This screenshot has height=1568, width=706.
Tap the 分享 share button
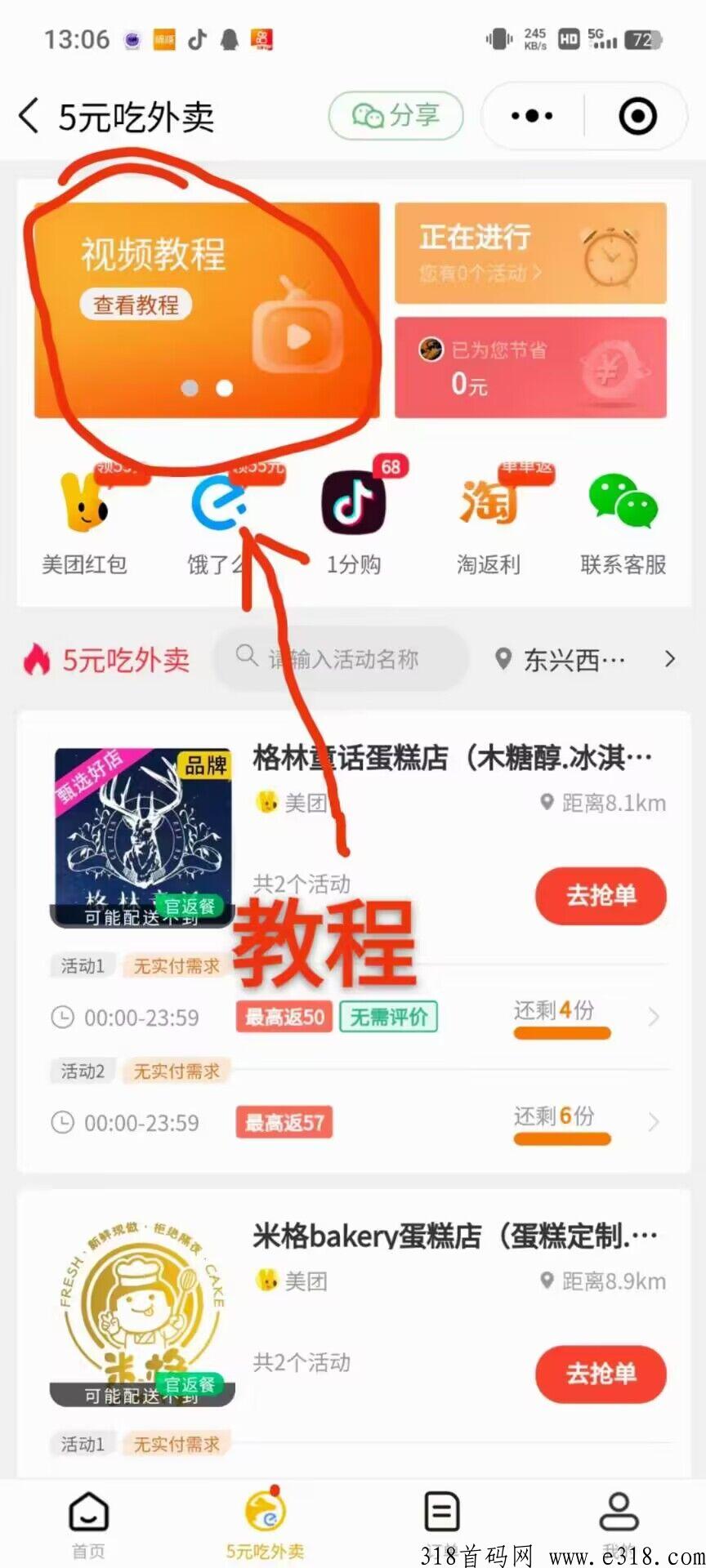tap(396, 116)
